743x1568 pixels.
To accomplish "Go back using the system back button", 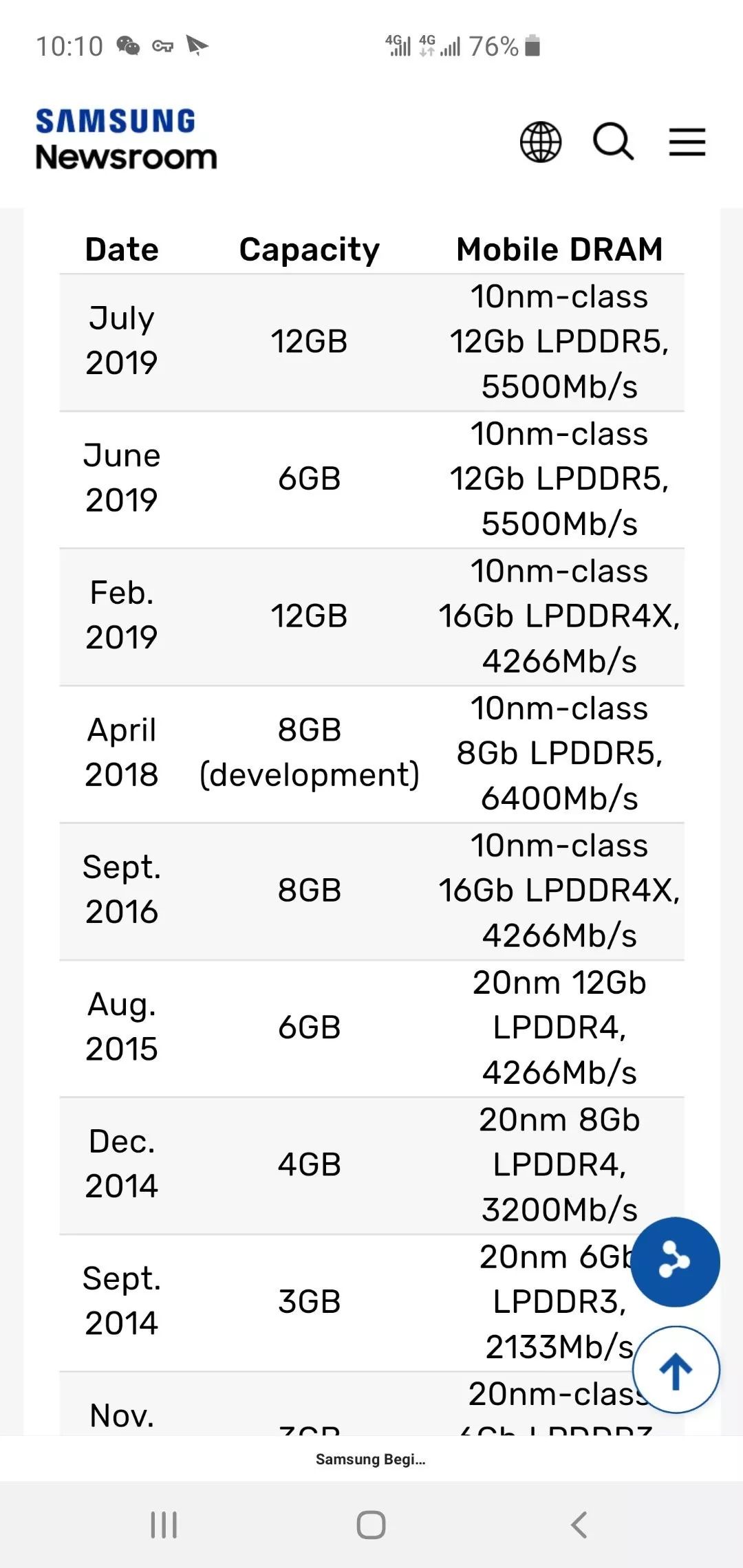I will click(x=579, y=1525).
